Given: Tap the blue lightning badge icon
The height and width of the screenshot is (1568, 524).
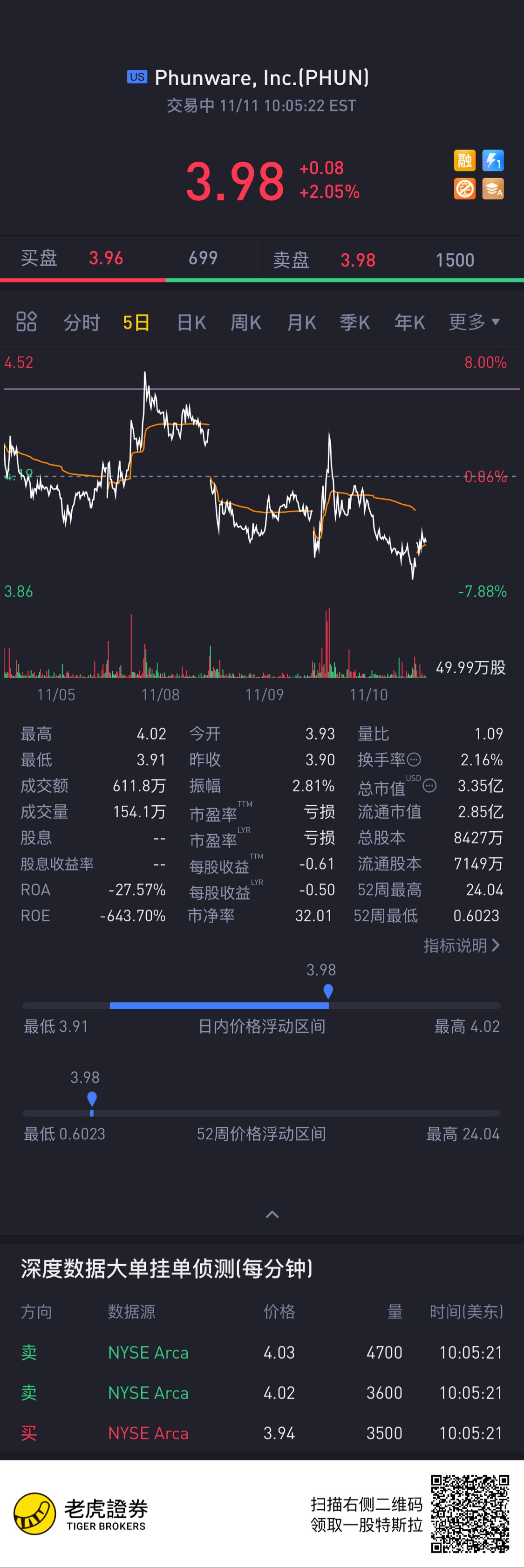Looking at the screenshot, I should (493, 161).
